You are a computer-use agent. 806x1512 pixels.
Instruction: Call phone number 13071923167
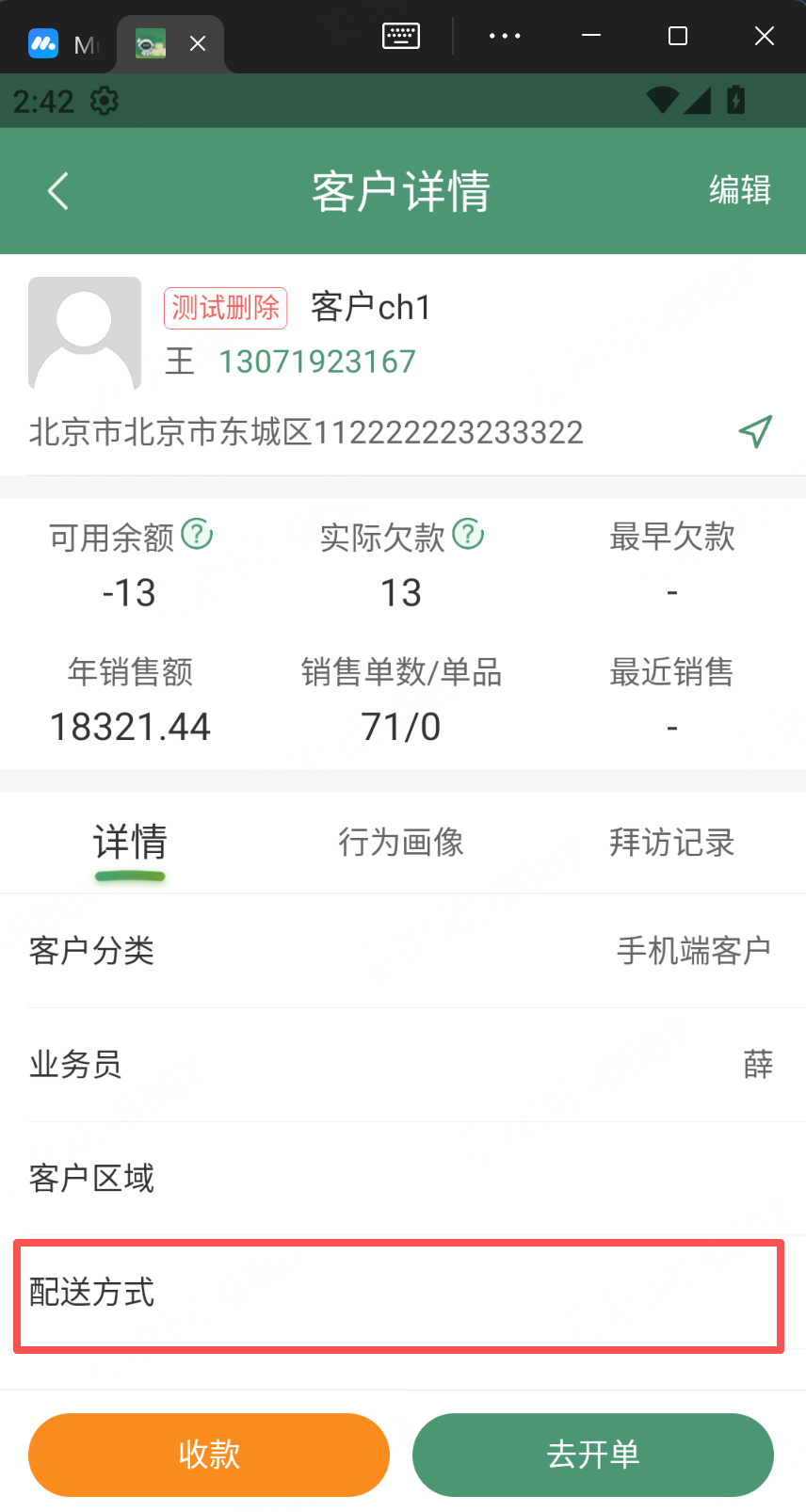pos(317,362)
